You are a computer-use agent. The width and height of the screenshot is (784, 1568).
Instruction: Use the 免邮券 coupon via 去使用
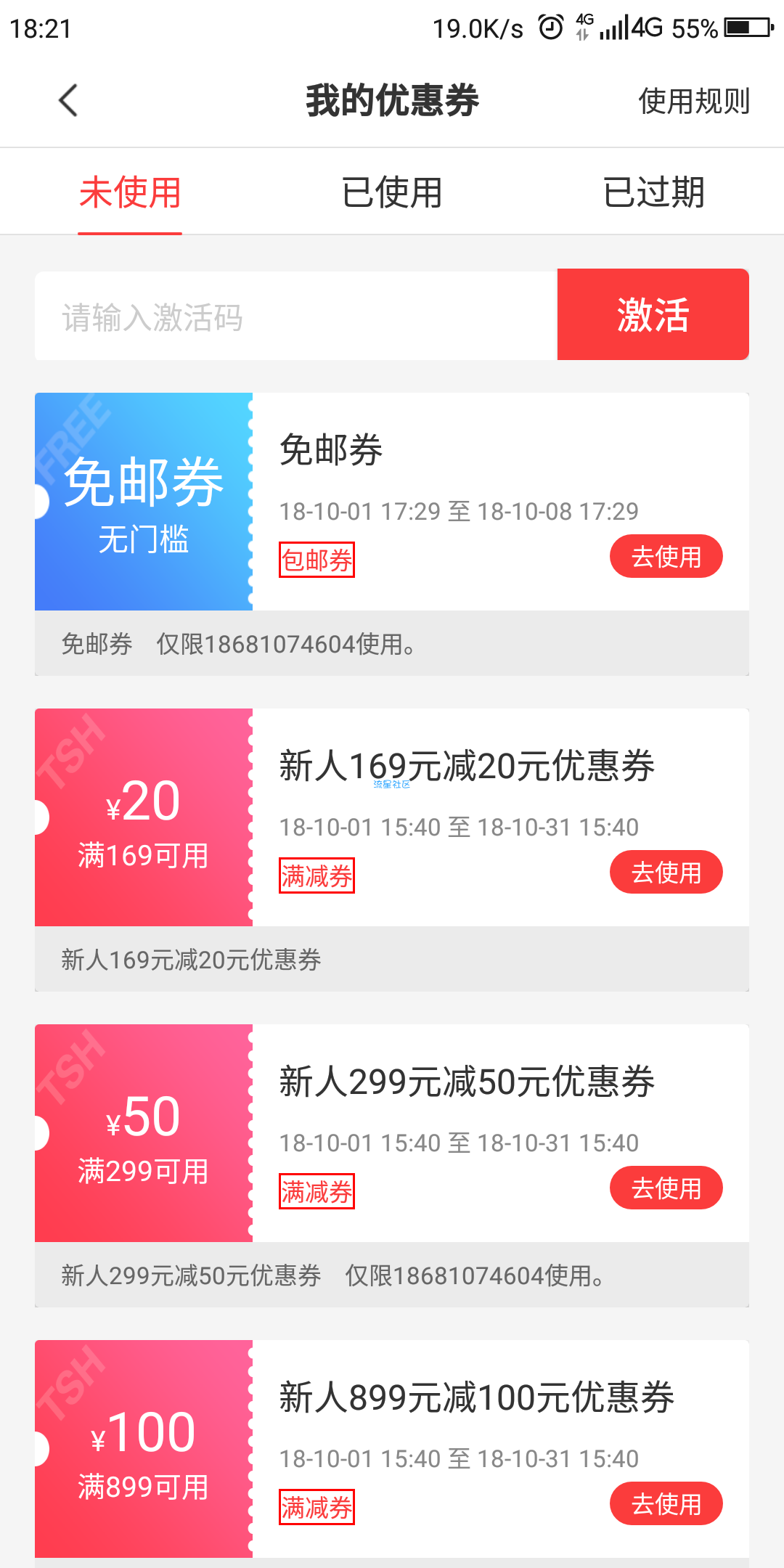(x=666, y=557)
